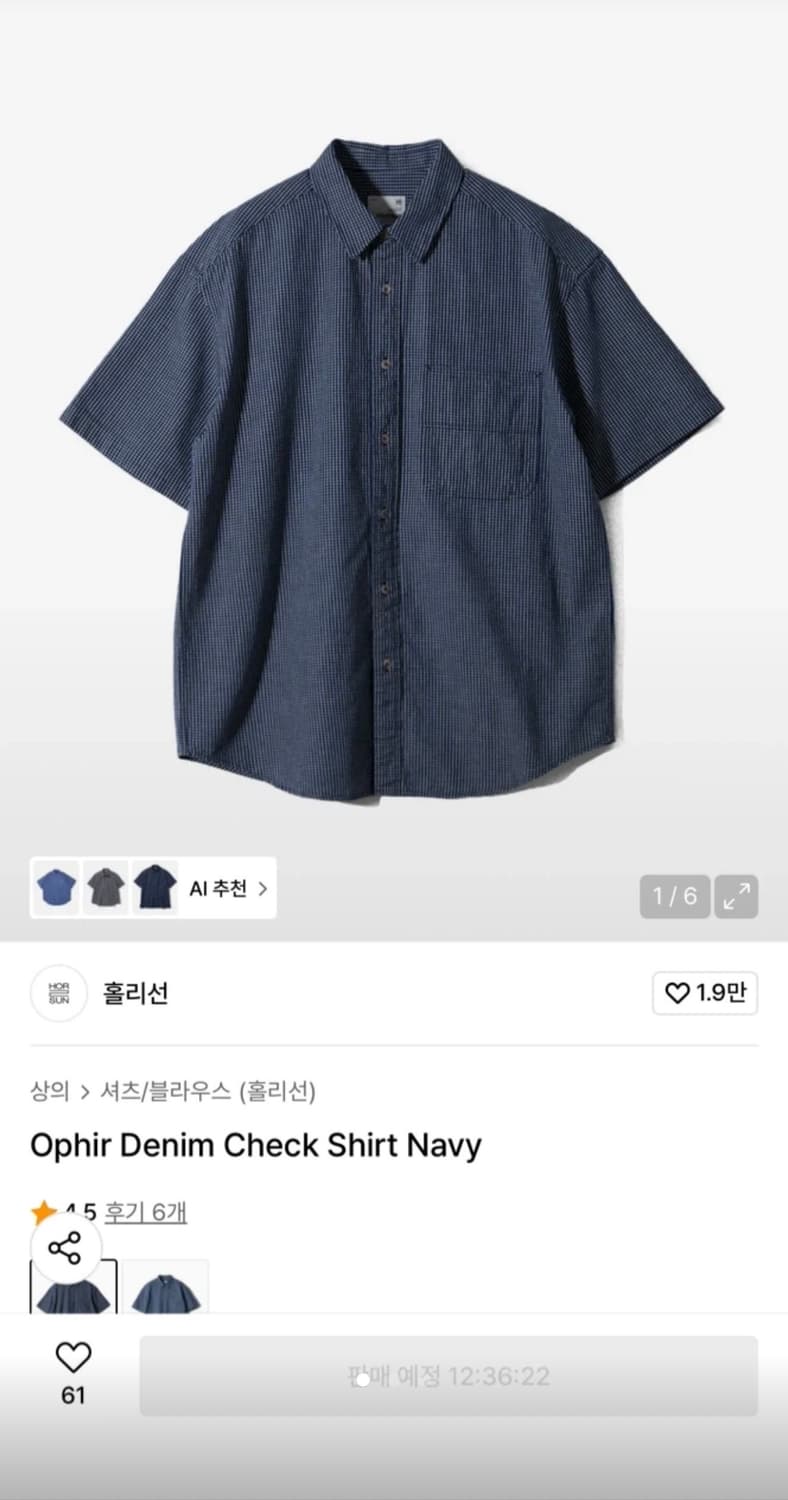Viewport: 788px width, 1500px height.
Task: Tap the 홀리선 brand name
Action: 136,994
